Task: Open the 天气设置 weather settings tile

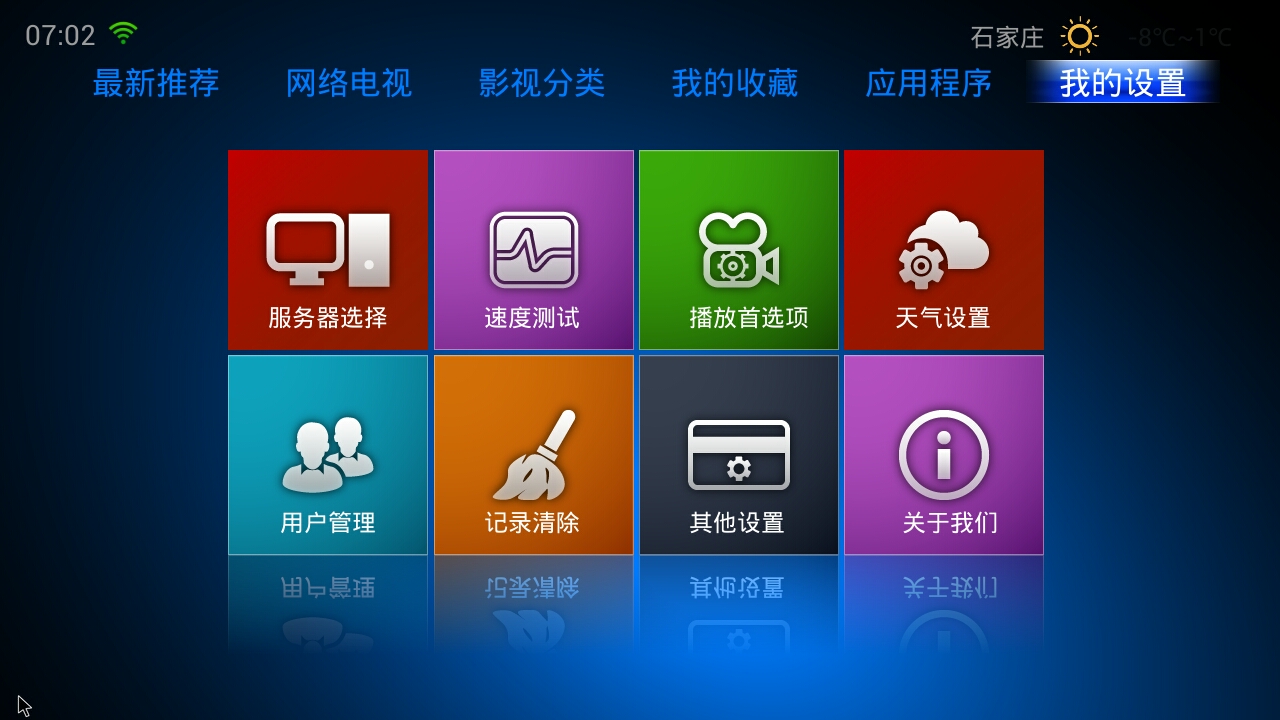Action: 944,250
